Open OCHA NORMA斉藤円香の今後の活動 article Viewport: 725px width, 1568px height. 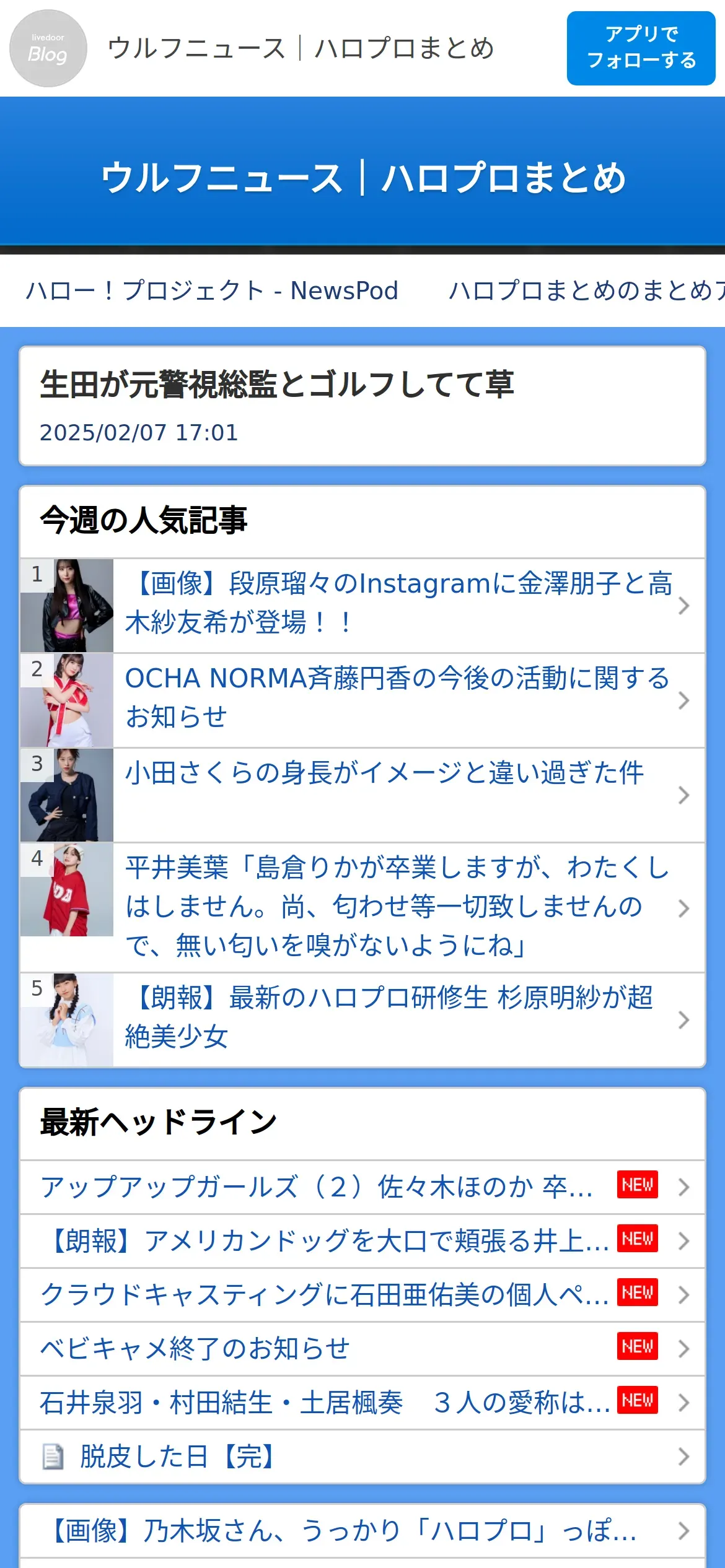pos(362,700)
